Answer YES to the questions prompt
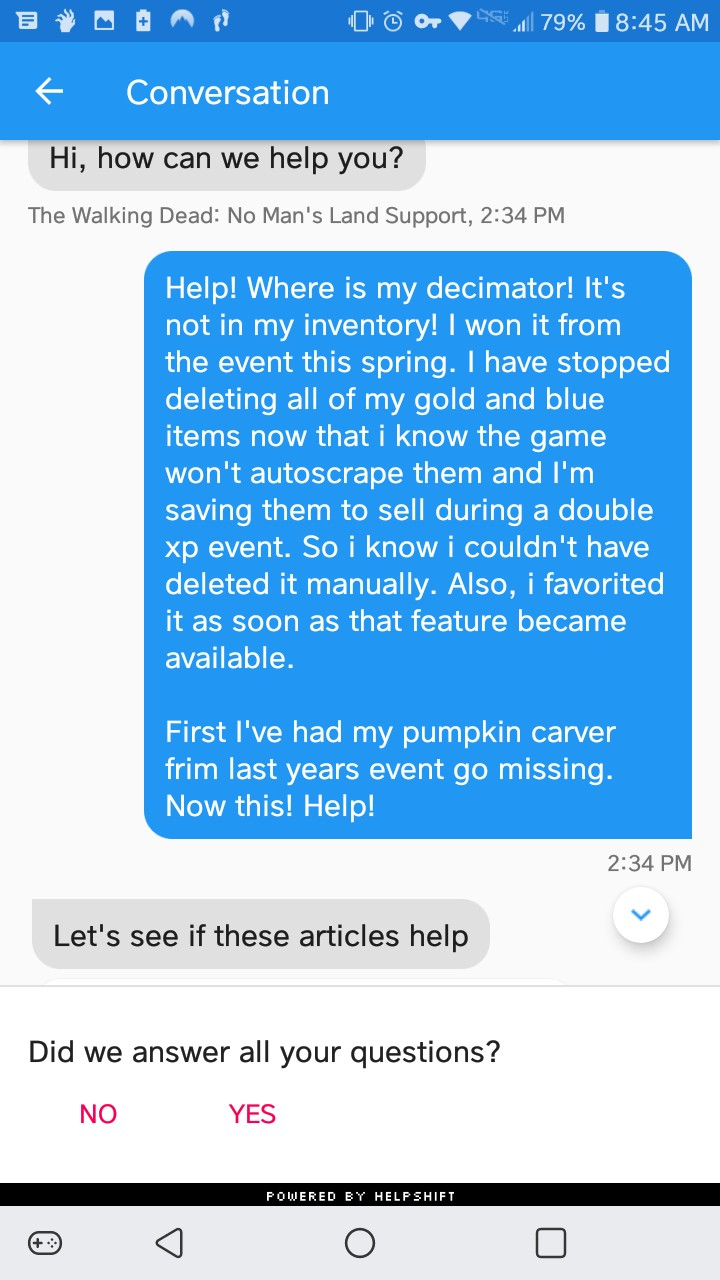The height and width of the screenshot is (1280, 720). [252, 1114]
